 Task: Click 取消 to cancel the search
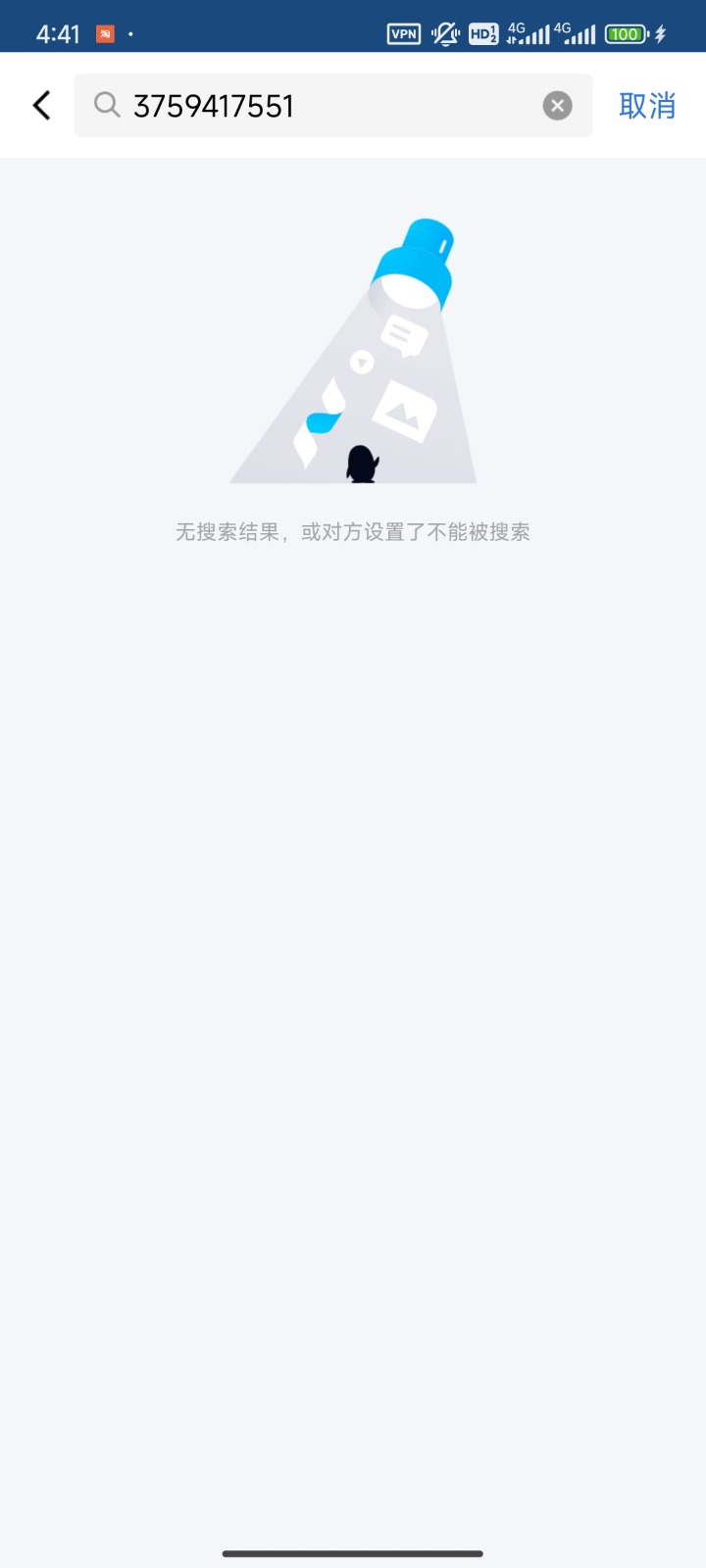pyautogui.click(x=647, y=105)
